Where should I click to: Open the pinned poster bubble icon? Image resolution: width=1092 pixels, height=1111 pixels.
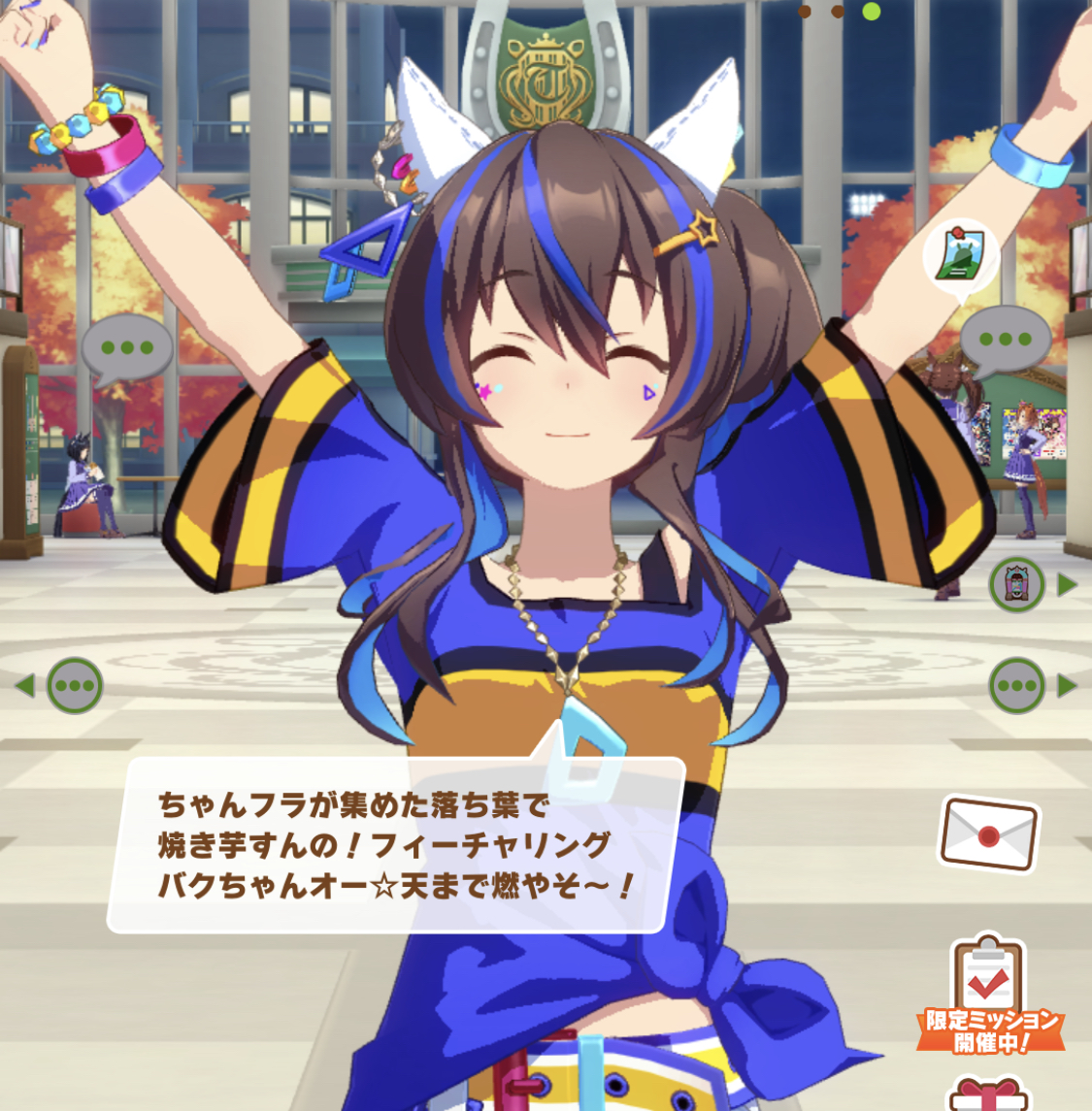pyautogui.click(x=960, y=256)
